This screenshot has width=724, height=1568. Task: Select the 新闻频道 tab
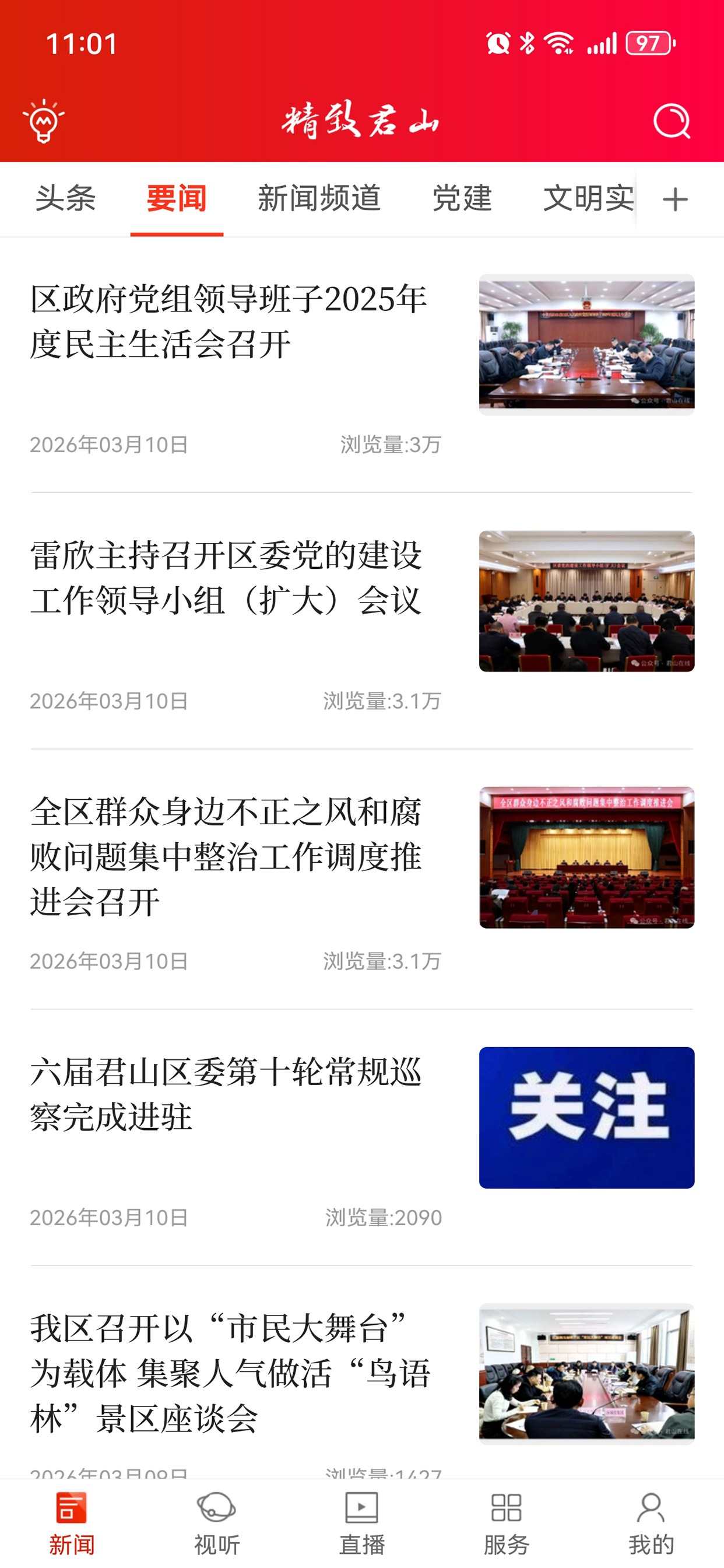(319, 198)
